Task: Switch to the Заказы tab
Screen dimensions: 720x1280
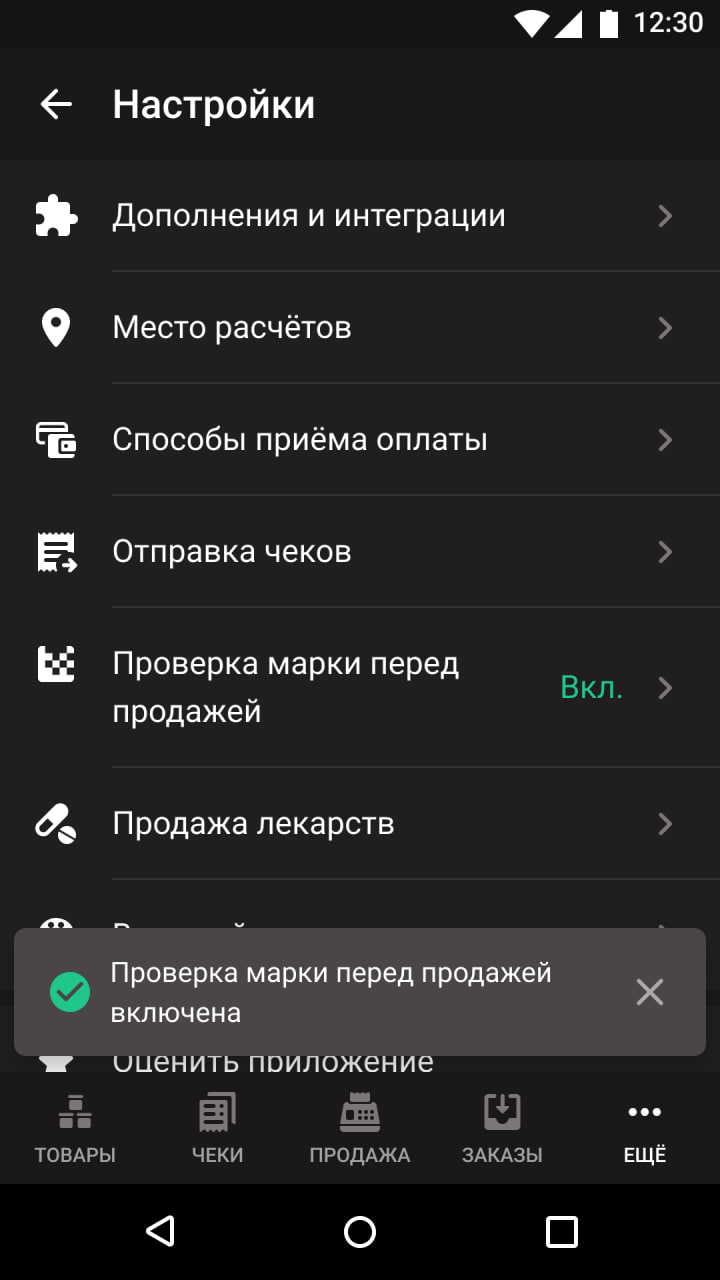Action: pyautogui.click(x=502, y=1129)
